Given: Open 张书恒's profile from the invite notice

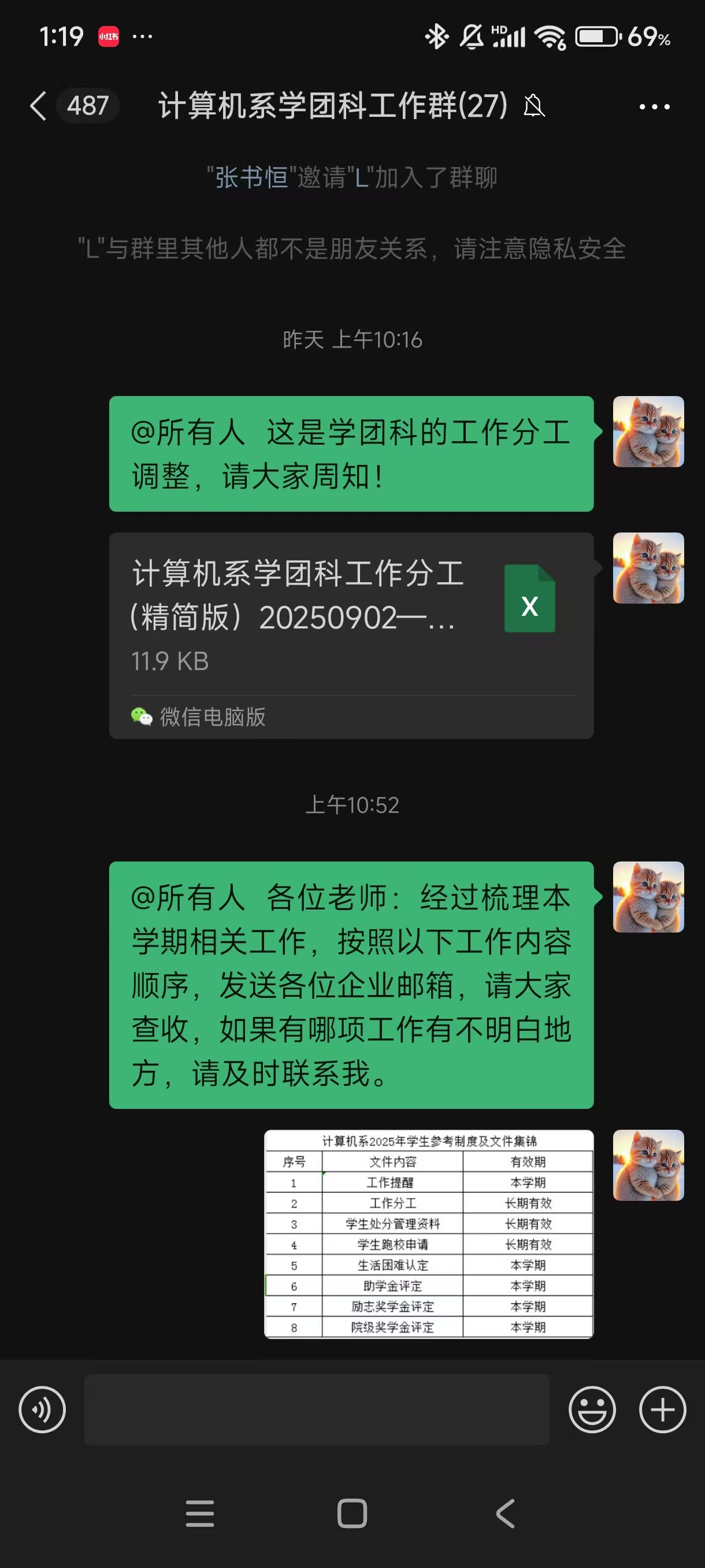Looking at the screenshot, I should 251,177.
